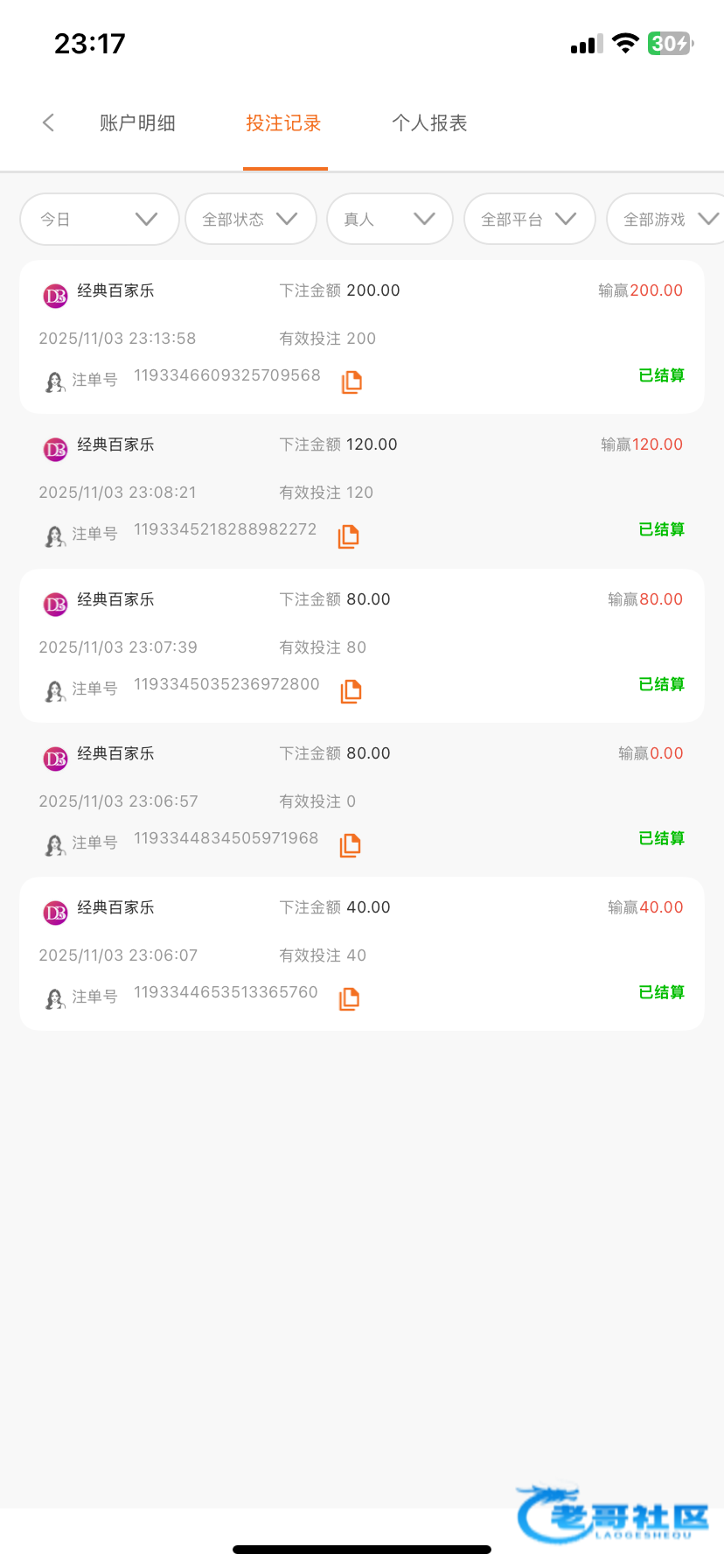The image size is (724, 1568).
Task: Open the bet record from 23:06:07
Action: click(361, 954)
